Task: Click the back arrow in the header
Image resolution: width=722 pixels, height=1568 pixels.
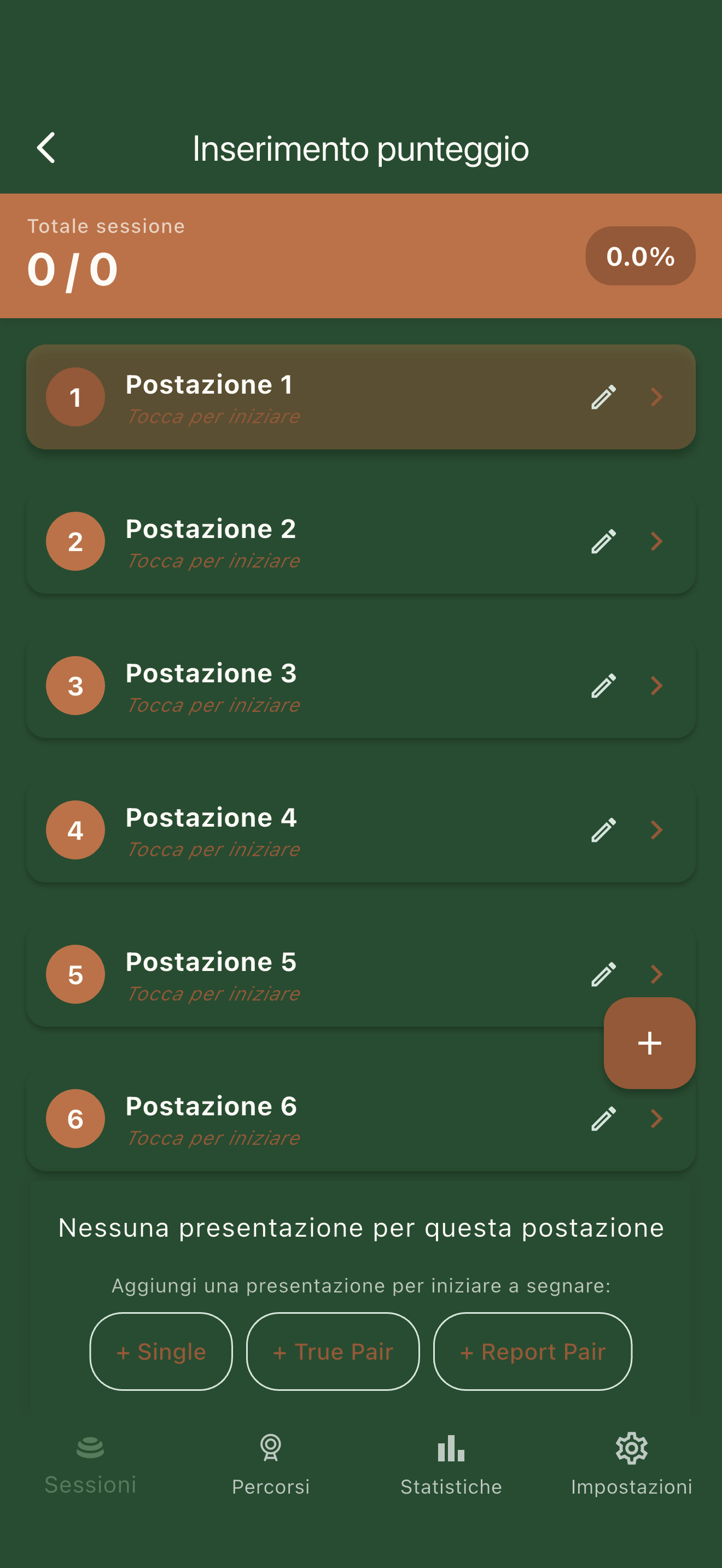Action: click(x=45, y=147)
